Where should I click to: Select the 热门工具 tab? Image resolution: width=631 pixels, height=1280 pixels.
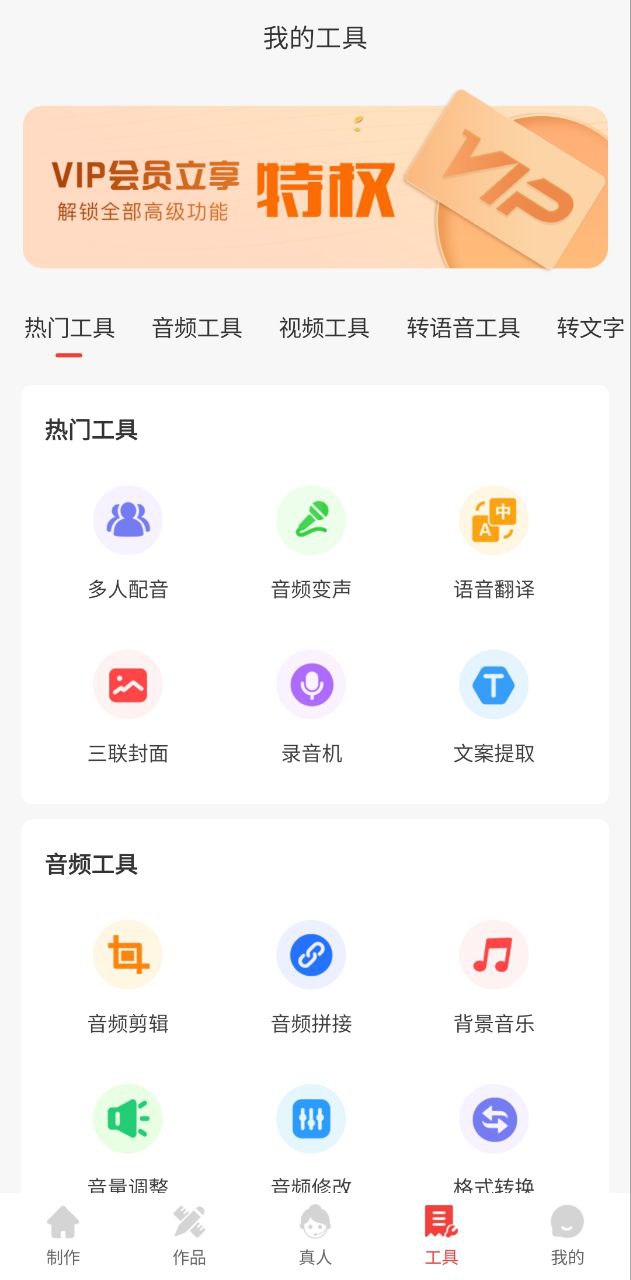[x=69, y=328]
